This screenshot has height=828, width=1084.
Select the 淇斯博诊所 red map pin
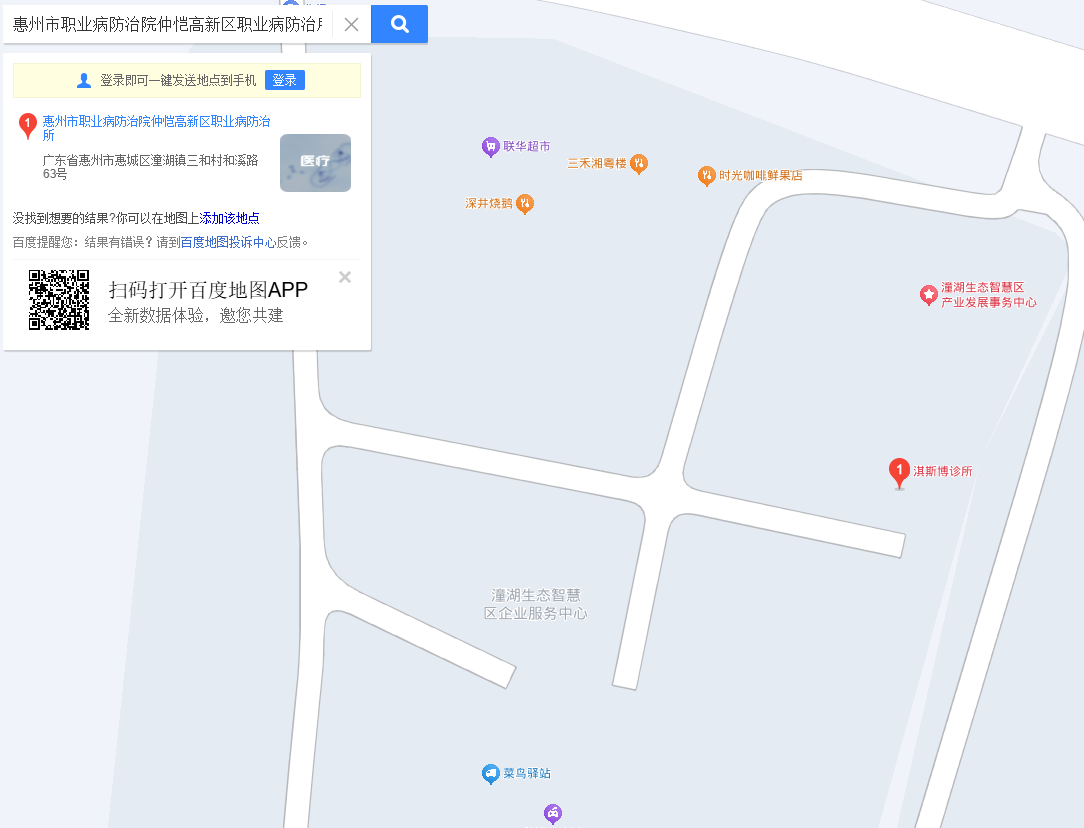point(899,471)
